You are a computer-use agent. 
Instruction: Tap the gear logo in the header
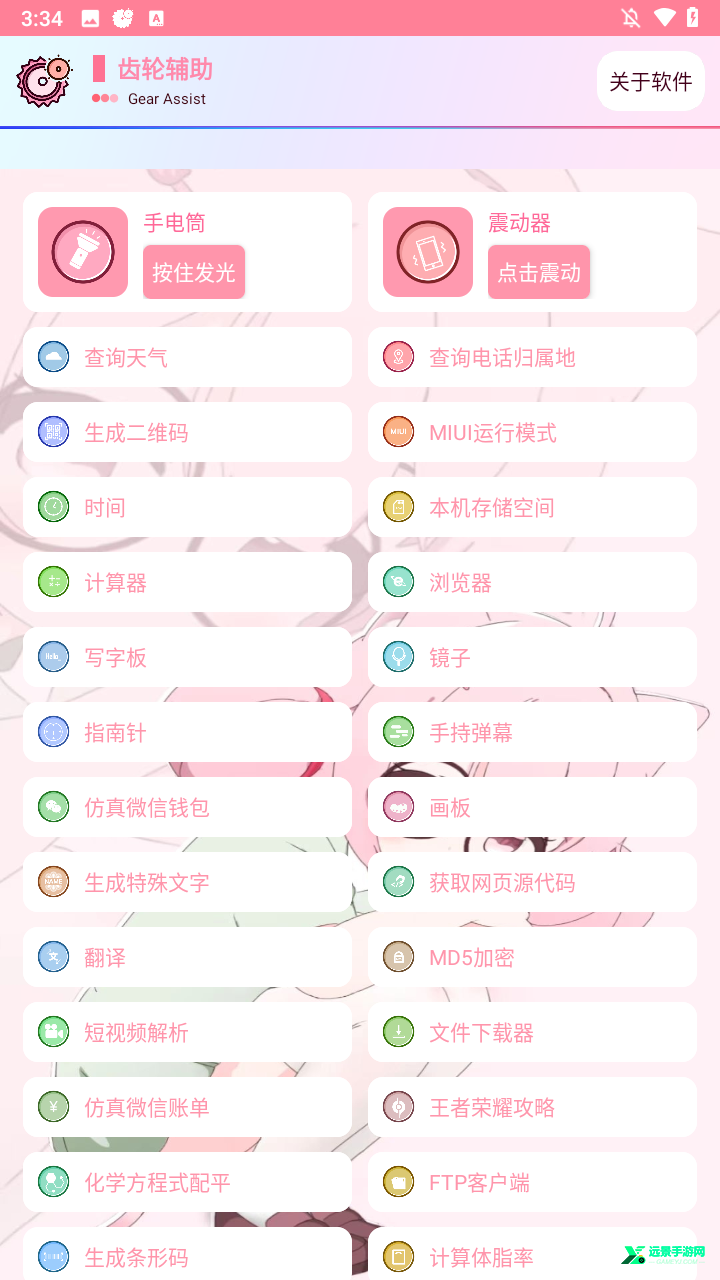43,81
